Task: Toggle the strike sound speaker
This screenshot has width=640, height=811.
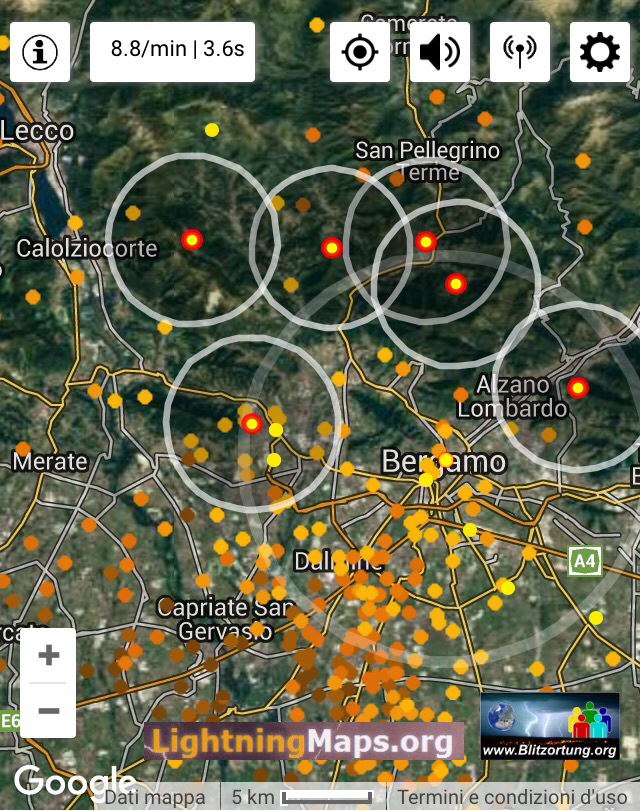Action: [x=440, y=52]
